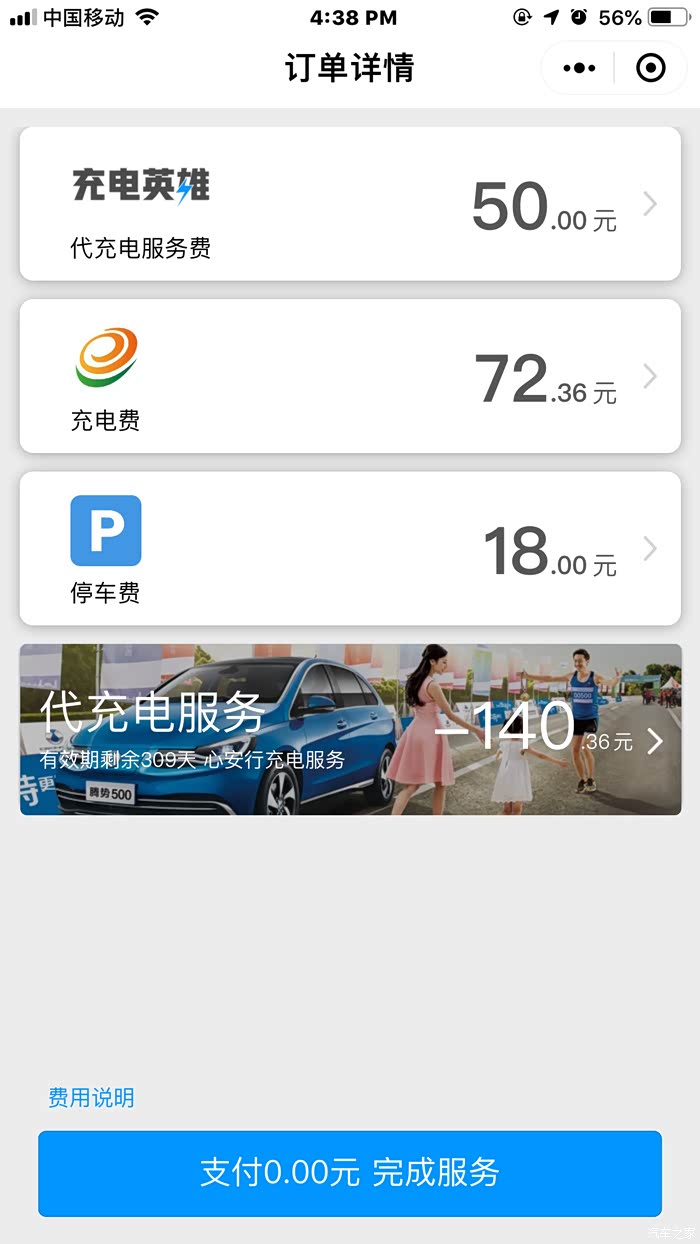
Task: Tap 支付0.00元 完成服务 to finish
Action: click(350, 1173)
